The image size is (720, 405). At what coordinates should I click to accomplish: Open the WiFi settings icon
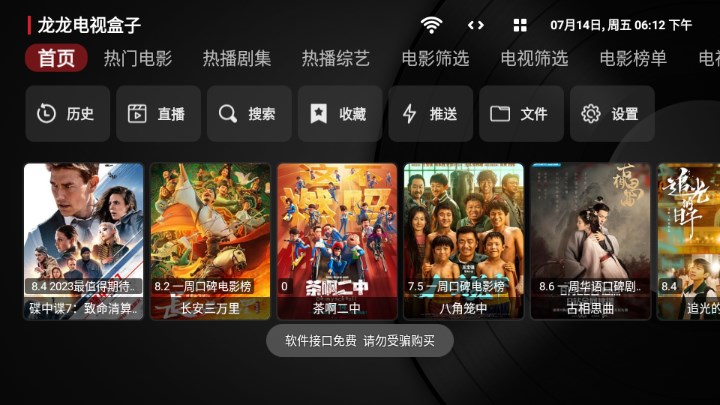431,25
